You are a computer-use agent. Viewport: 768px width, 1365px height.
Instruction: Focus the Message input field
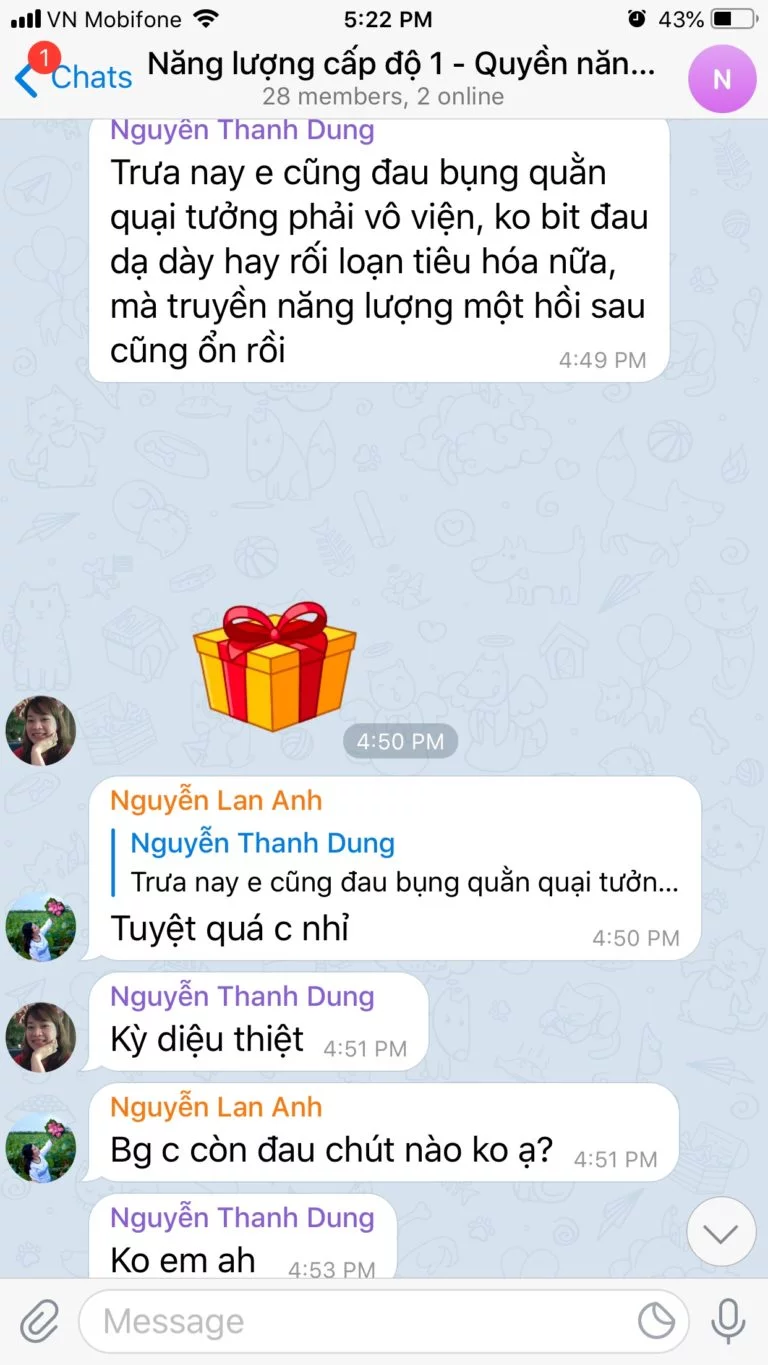point(383,1321)
